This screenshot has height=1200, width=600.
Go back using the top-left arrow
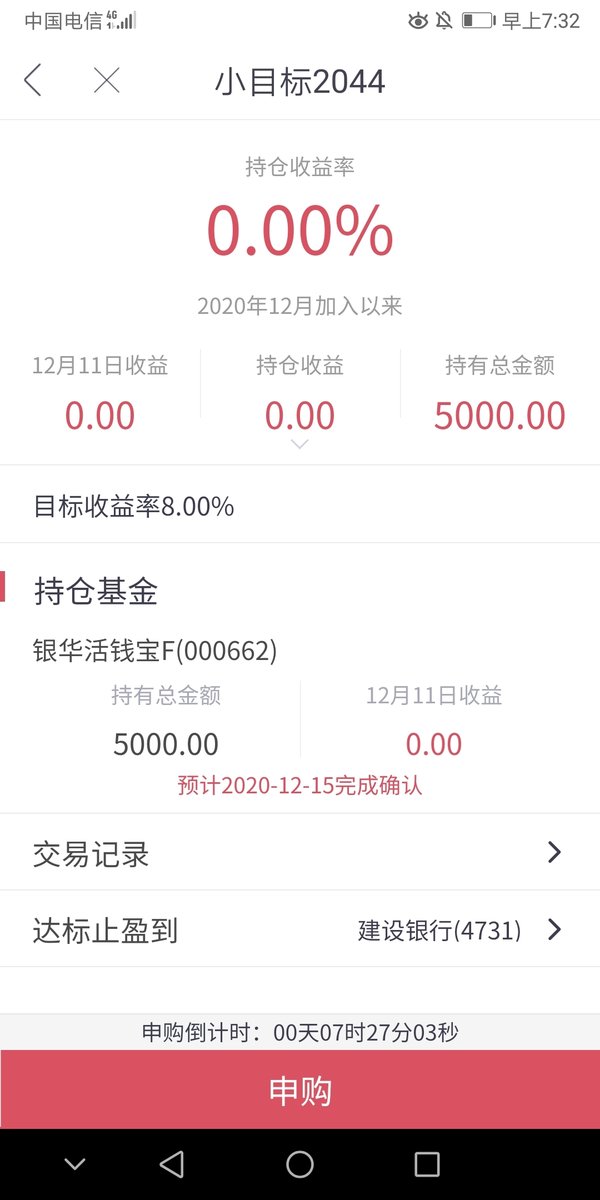(33, 80)
